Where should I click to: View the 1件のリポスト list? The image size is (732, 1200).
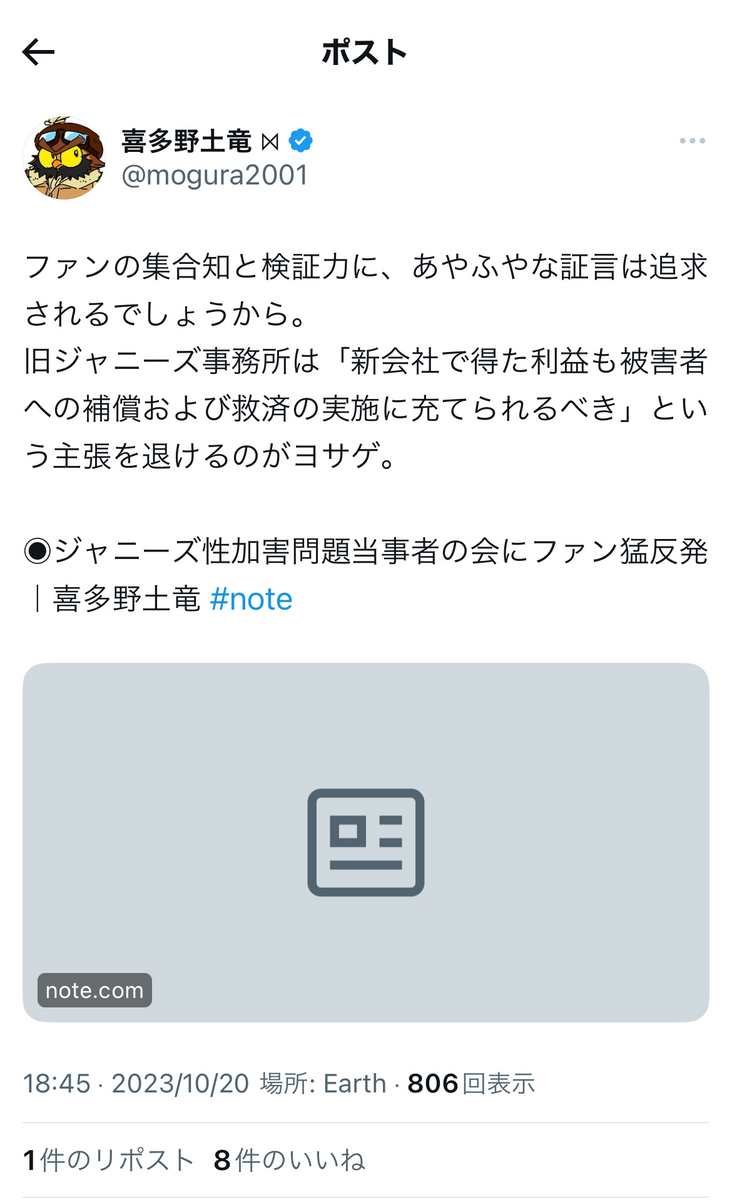(x=108, y=1160)
